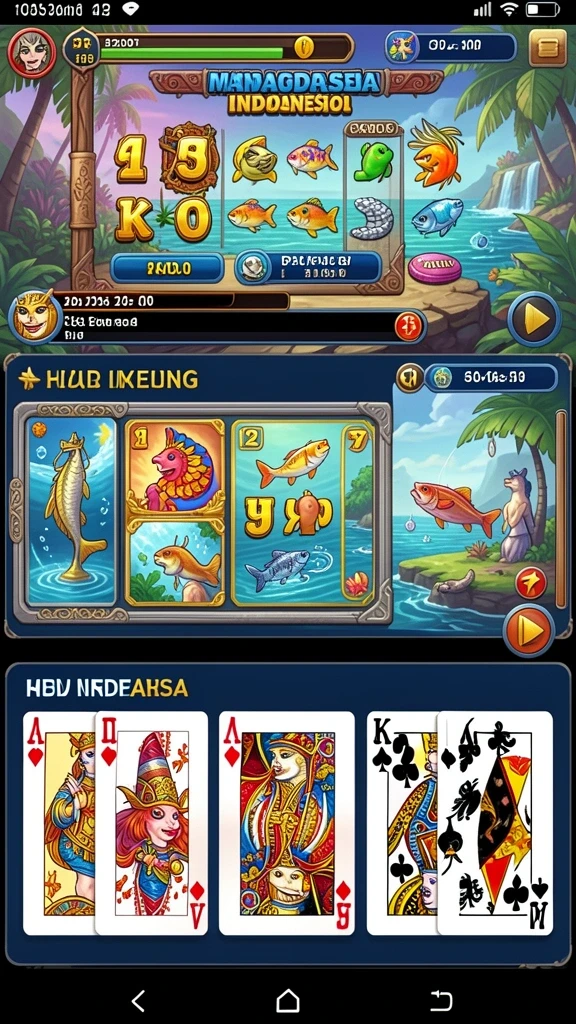
Task: Tap the pink round button beside the reels
Action: pos(435,268)
